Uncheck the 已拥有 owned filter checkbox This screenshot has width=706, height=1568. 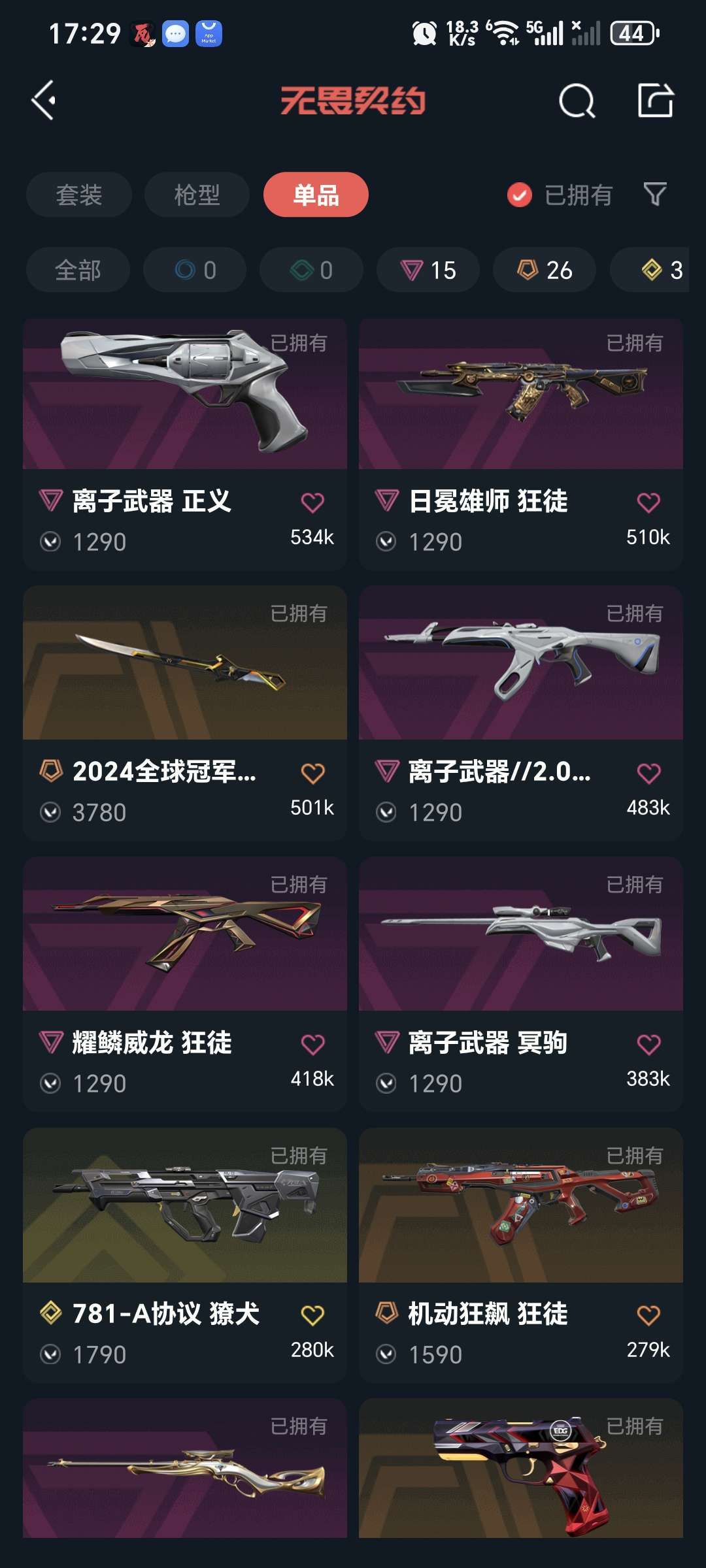pos(518,195)
